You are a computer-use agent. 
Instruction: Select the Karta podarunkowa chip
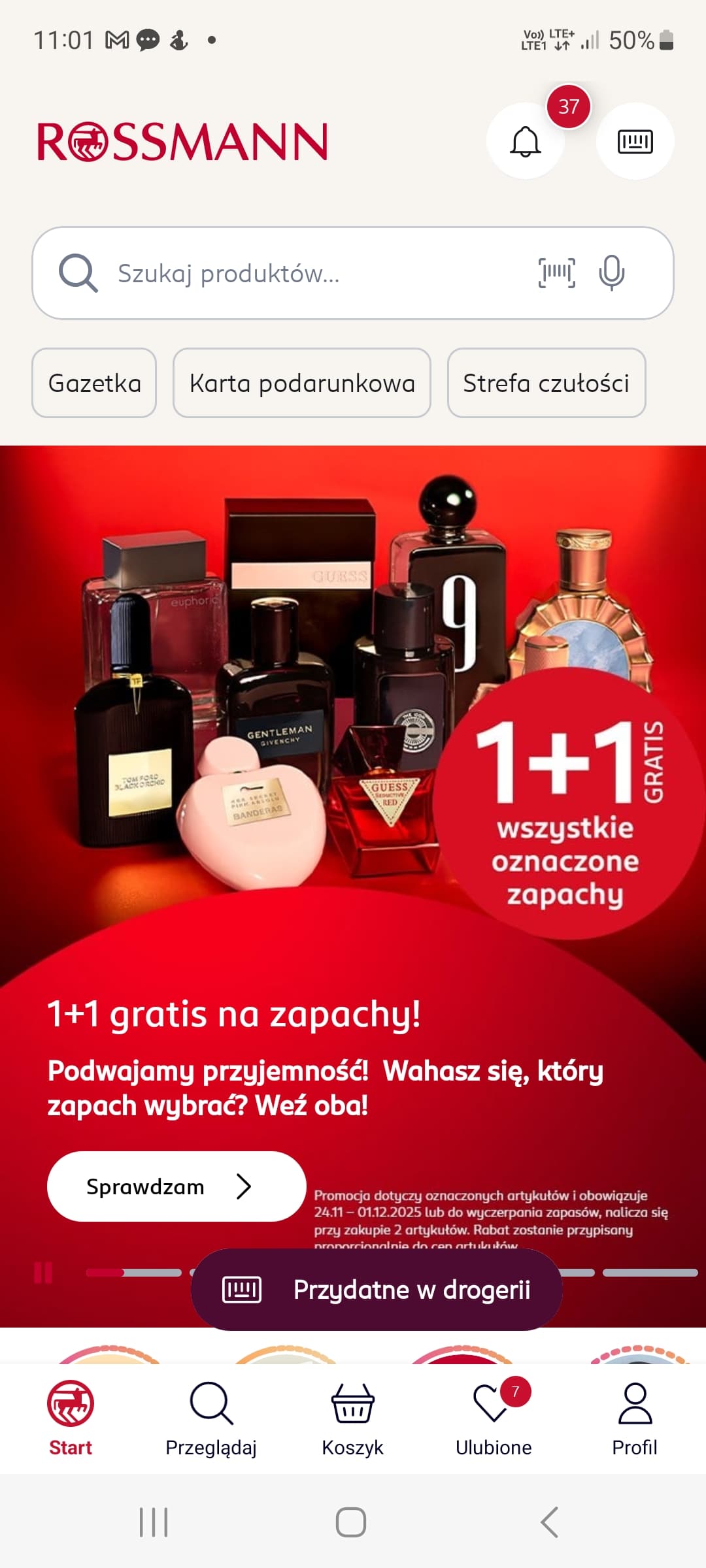tap(302, 383)
